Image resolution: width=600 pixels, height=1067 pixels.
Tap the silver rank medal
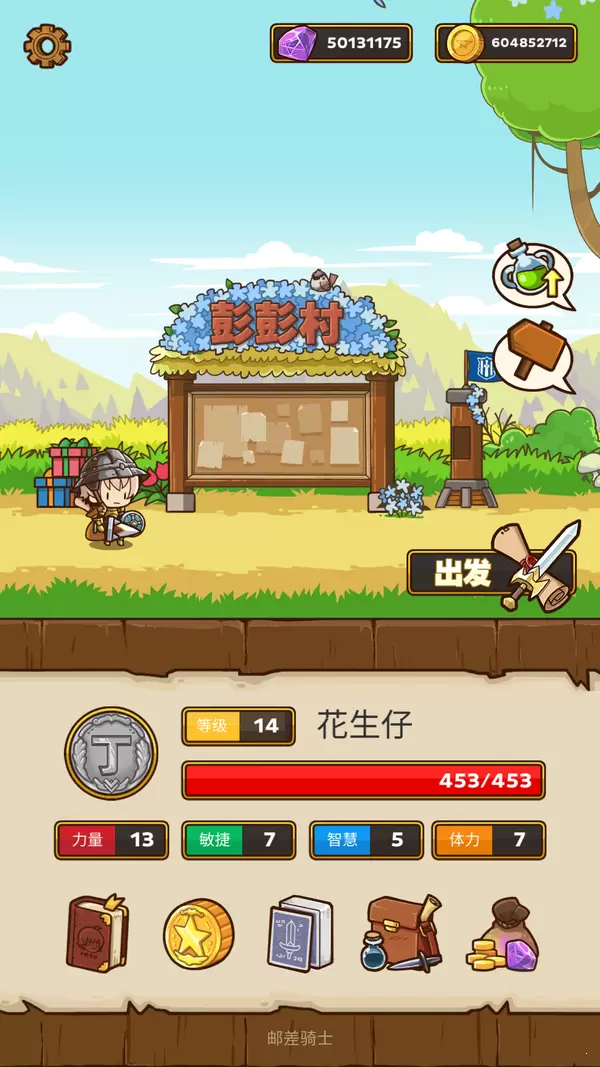click(112, 754)
